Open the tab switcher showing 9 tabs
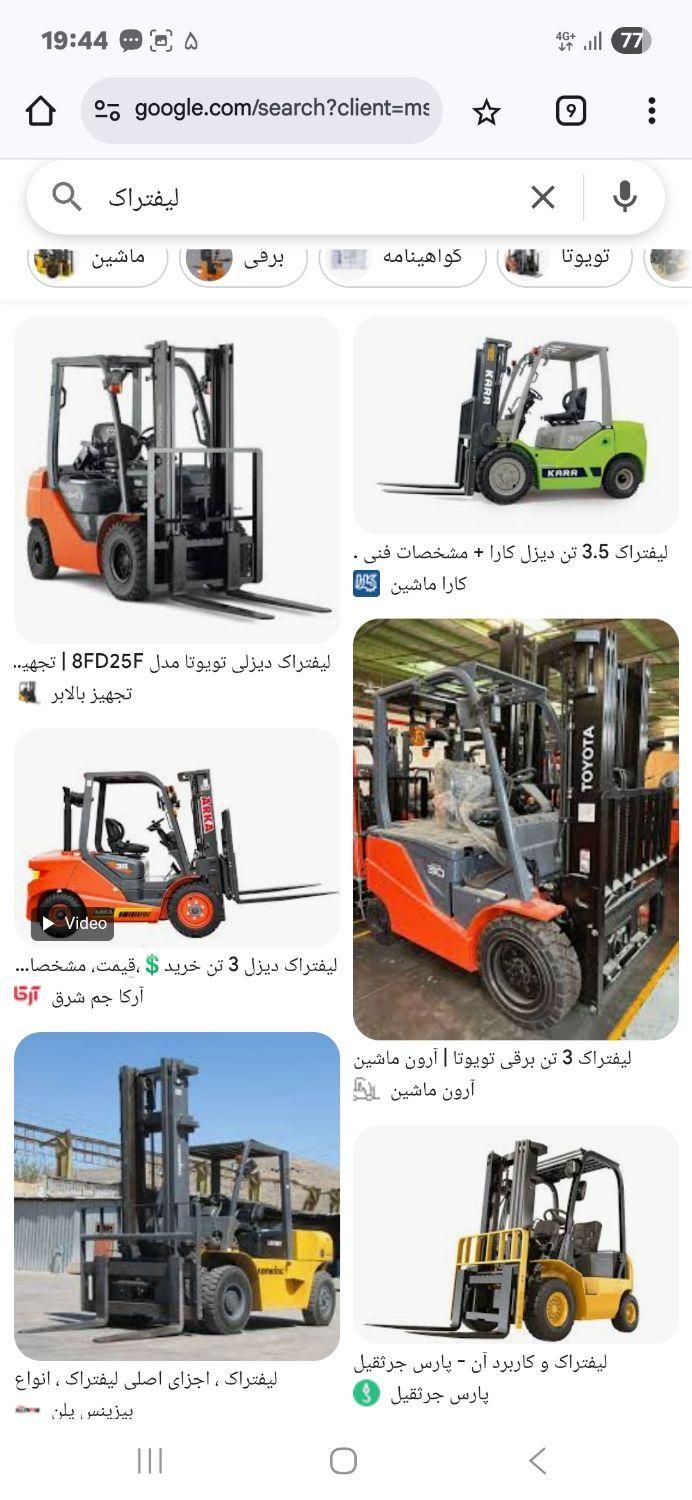The image size is (692, 1500). [570, 111]
